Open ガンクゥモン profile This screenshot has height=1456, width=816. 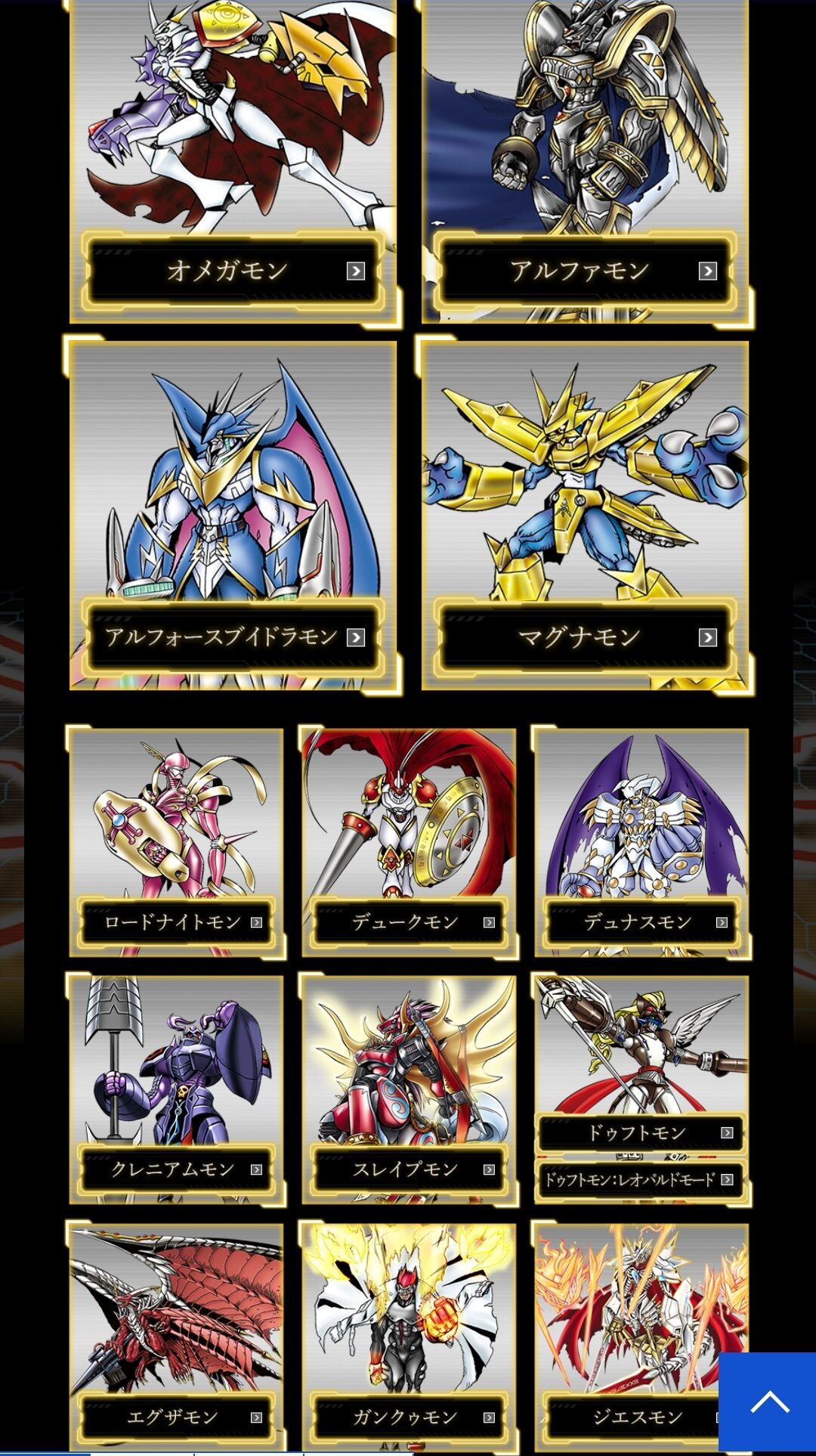[409, 1416]
